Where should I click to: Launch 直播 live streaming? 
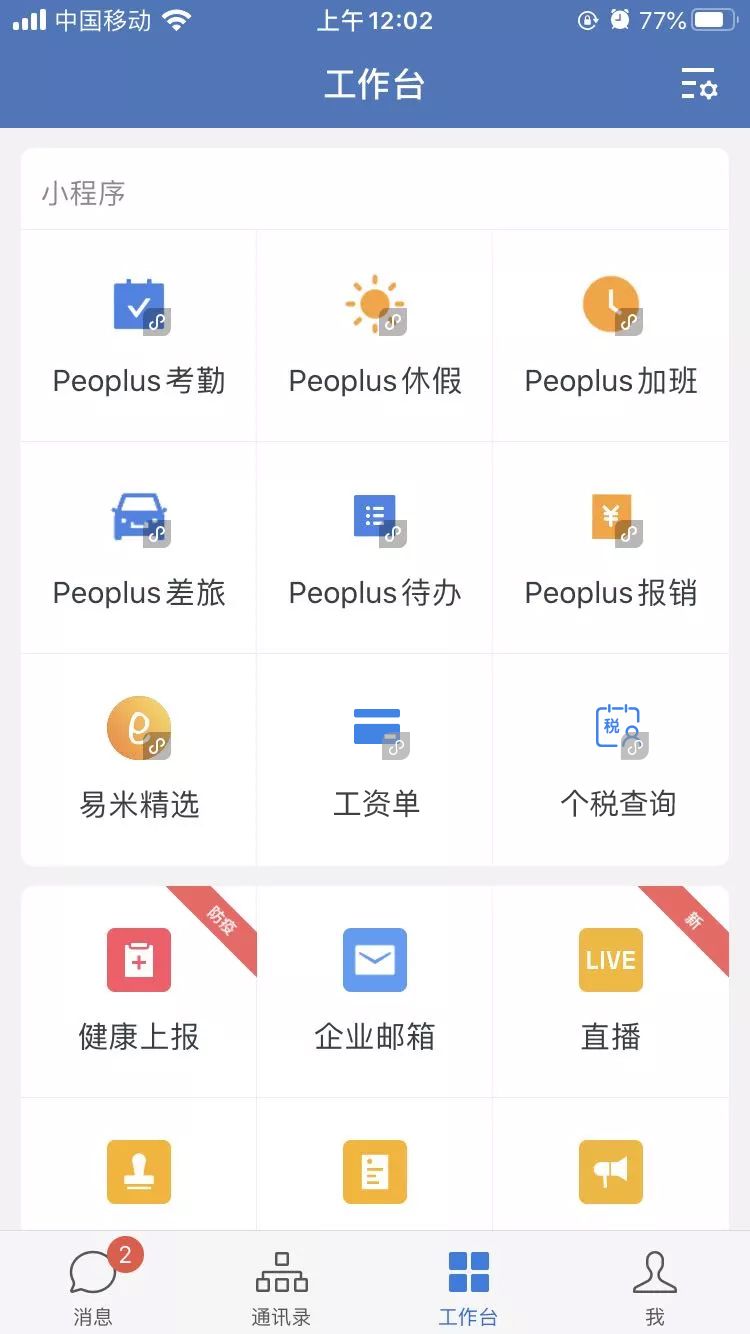611,990
